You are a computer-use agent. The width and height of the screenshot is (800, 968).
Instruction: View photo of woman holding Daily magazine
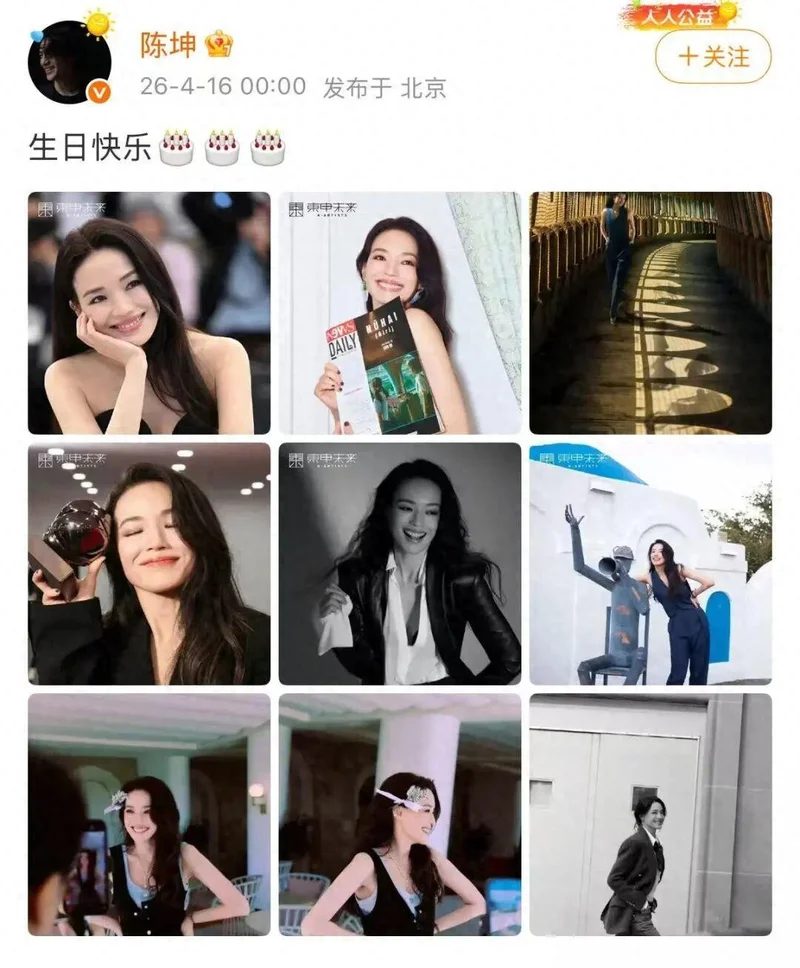(x=399, y=313)
